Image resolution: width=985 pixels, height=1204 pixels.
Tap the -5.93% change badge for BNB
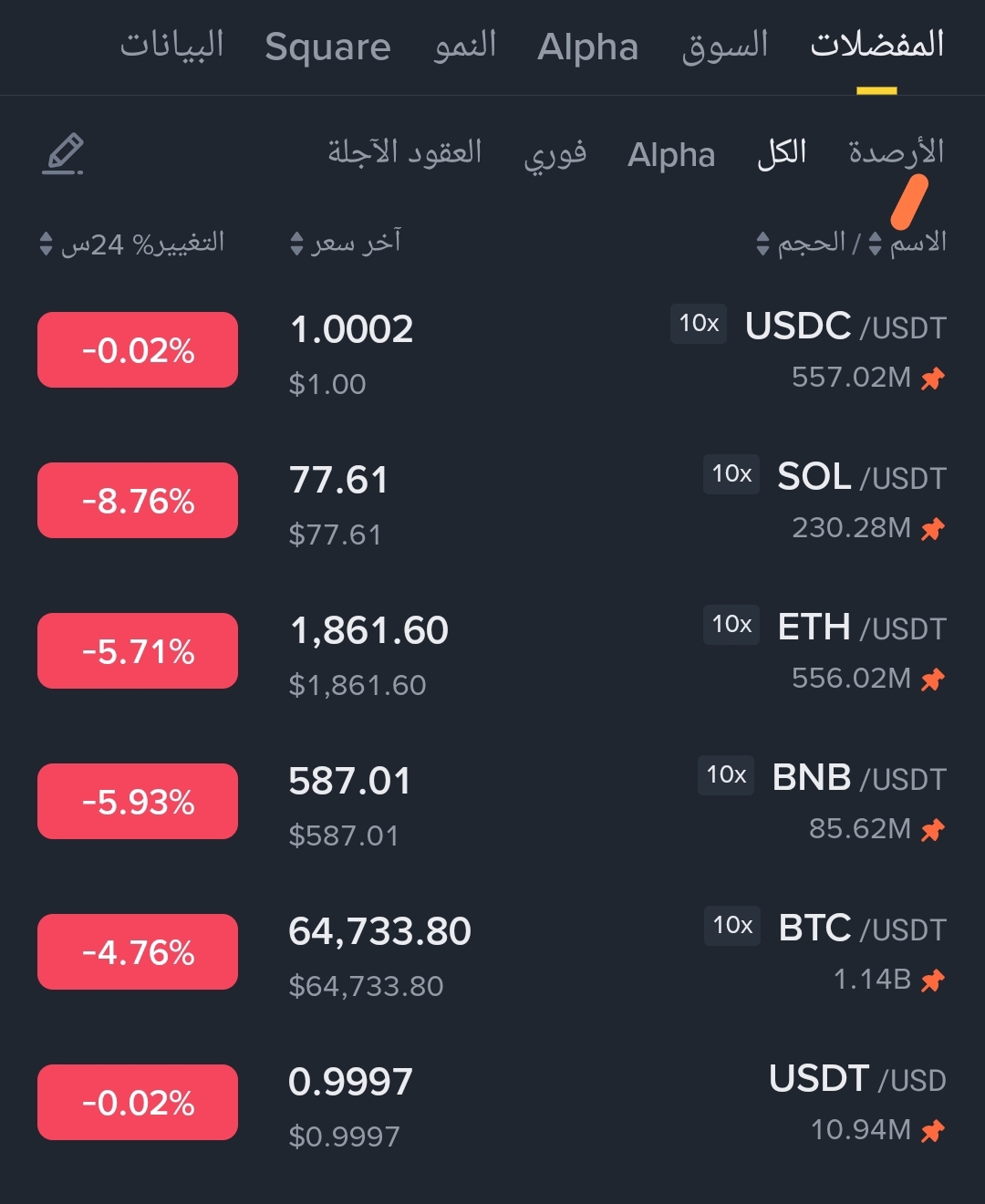coord(138,802)
